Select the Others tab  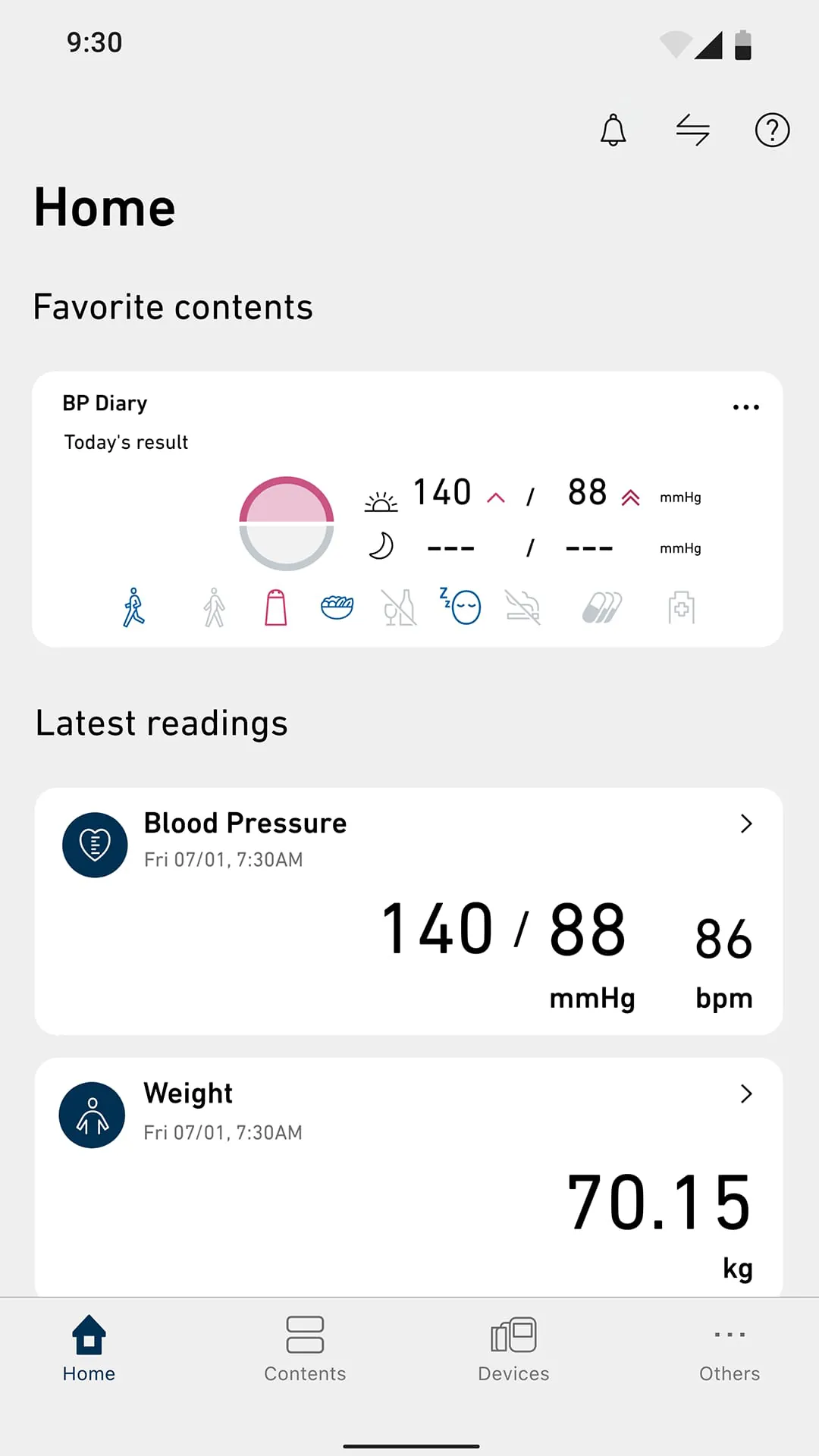click(x=729, y=1350)
